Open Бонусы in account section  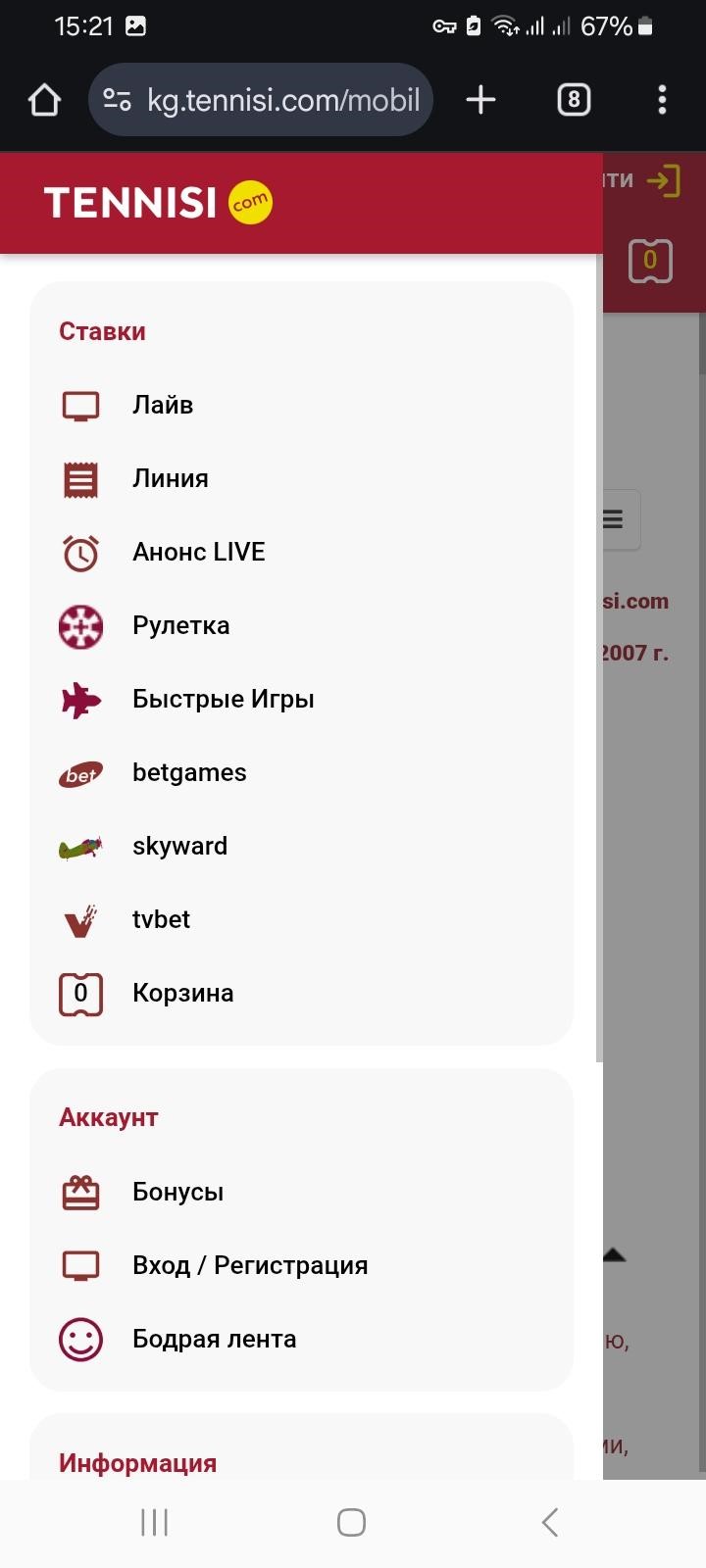[x=177, y=1192]
